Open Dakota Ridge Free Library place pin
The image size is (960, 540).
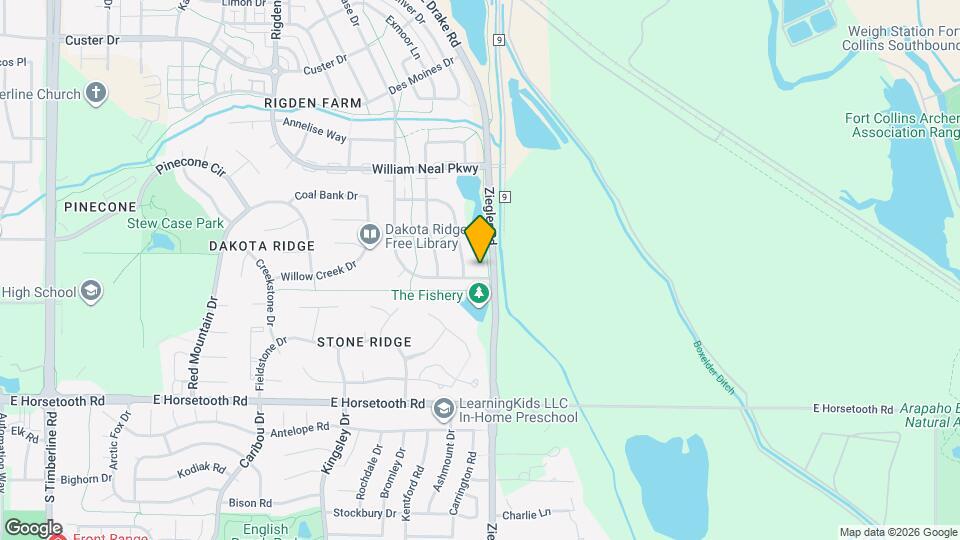click(370, 235)
